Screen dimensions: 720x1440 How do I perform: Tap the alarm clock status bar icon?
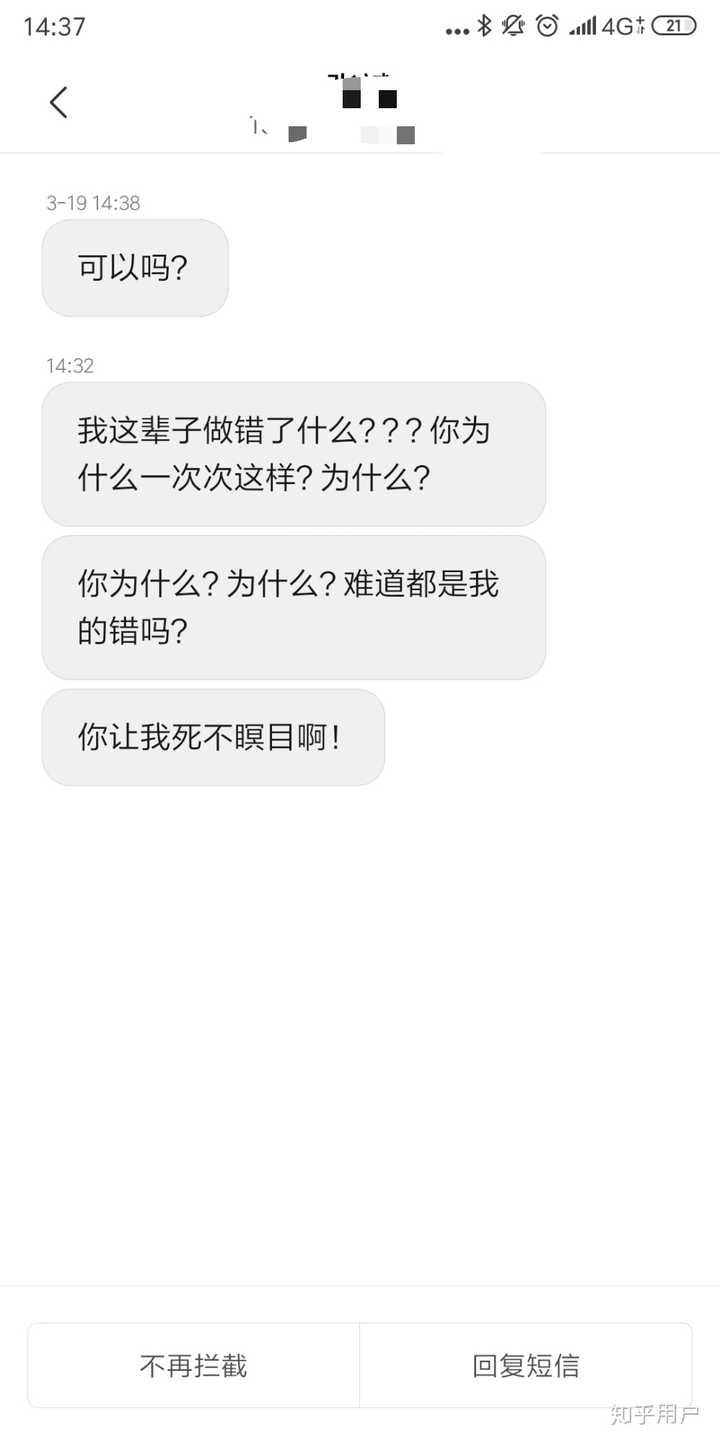[x=546, y=27]
